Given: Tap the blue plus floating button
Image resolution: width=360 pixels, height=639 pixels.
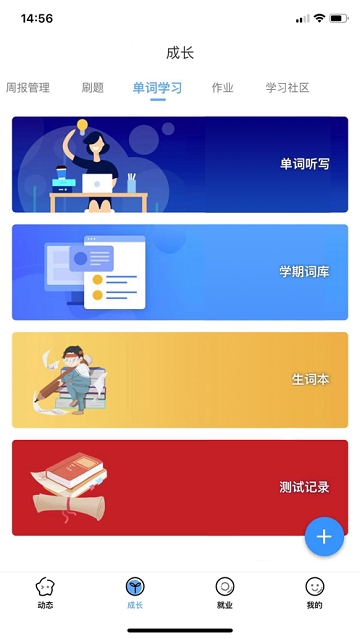Looking at the screenshot, I should point(325,537).
